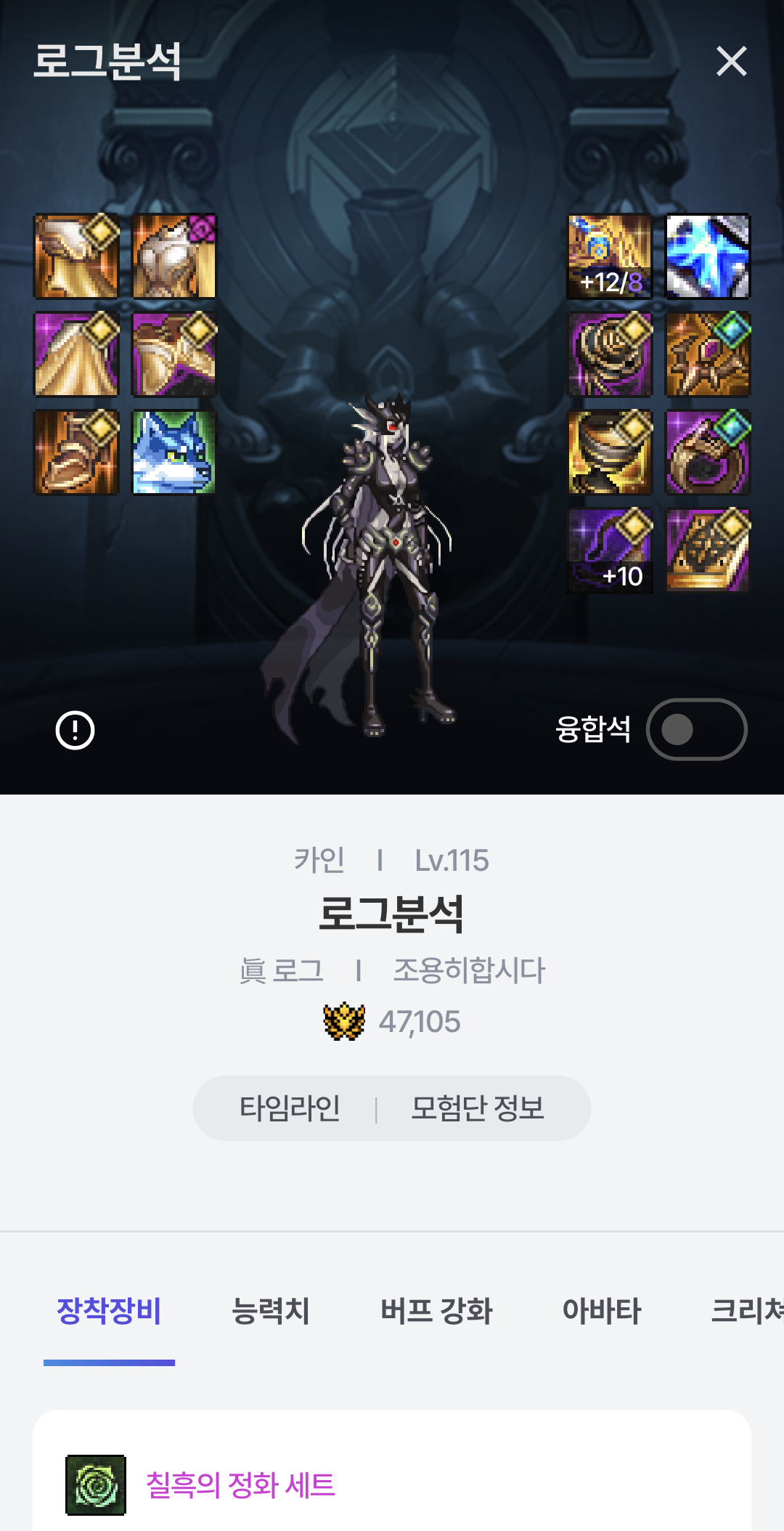Select the 장착장비 tab
Screen dimensions: 784x1531
(109, 1311)
